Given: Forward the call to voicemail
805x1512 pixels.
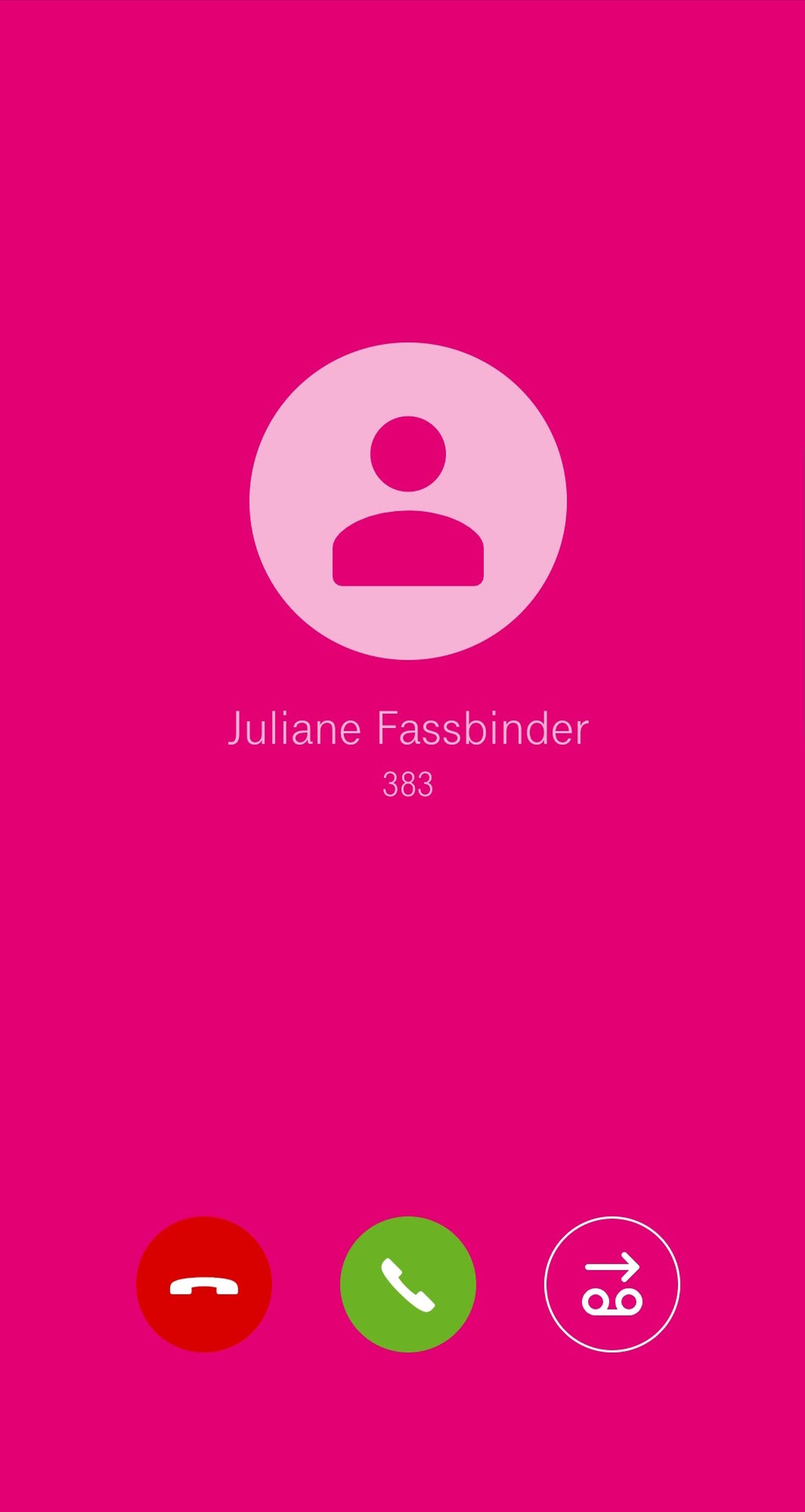Looking at the screenshot, I should tap(612, 1284).
